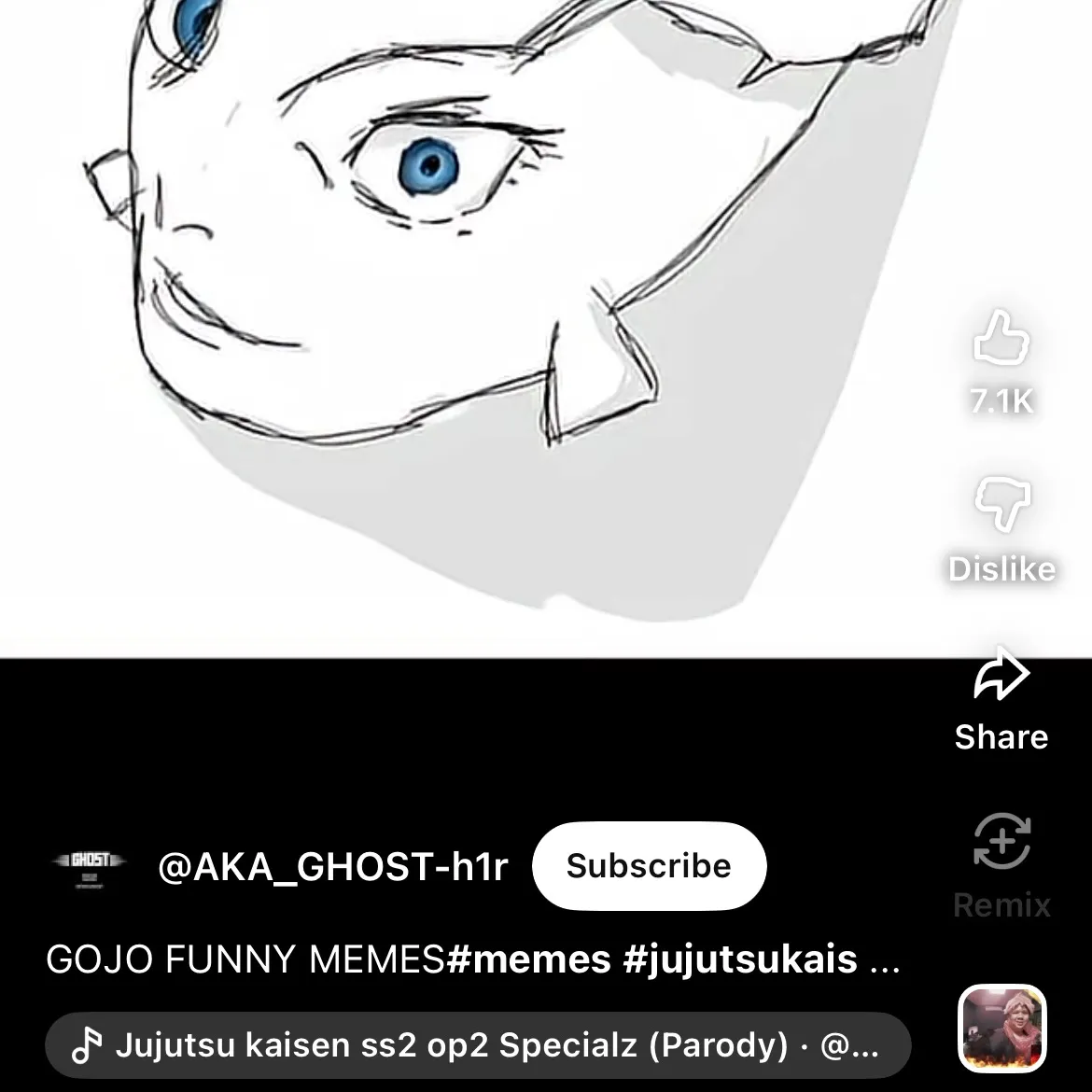Open the AKA GHOST channel avatar
The height and width of the screenshot is (1092, 1092).
tap(89, 867)
